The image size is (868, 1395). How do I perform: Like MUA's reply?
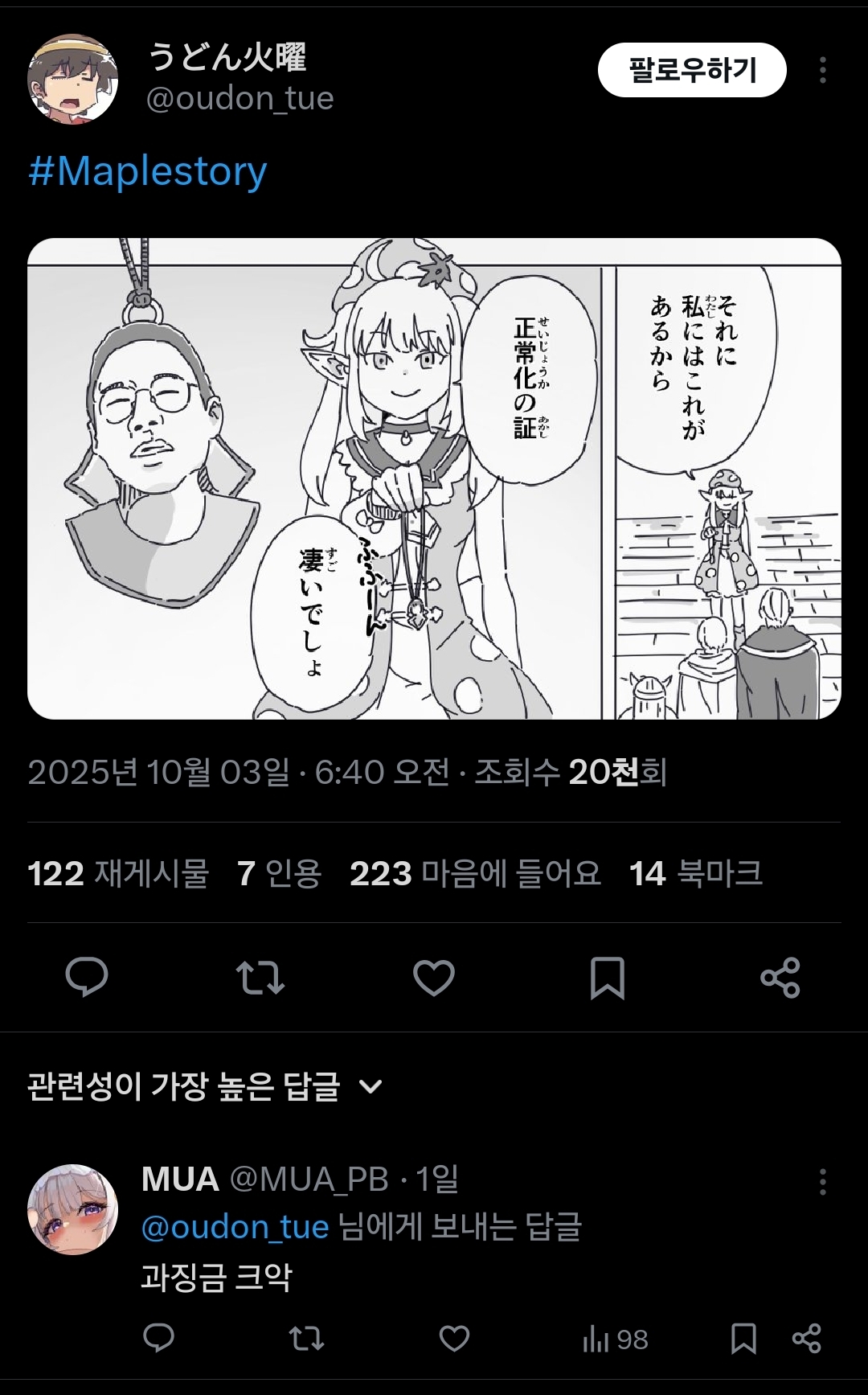pos(454,1339)
